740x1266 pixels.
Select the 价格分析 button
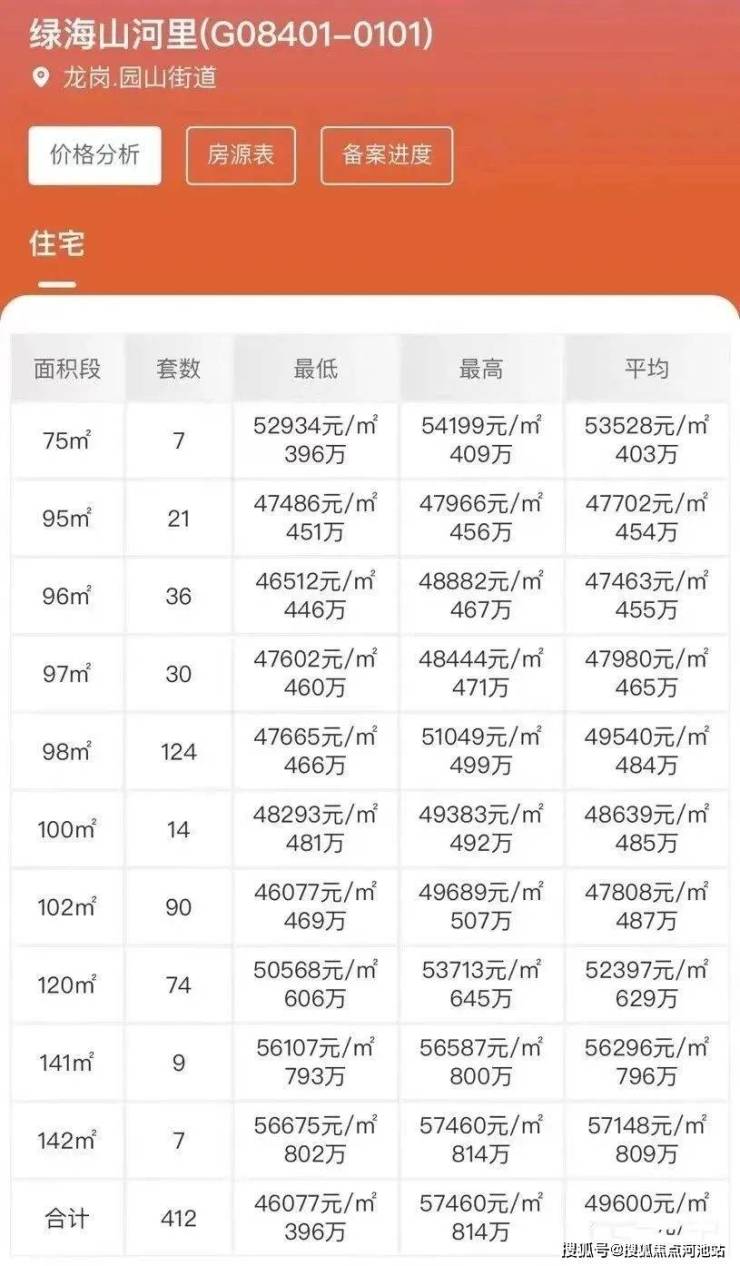point(95,155)
